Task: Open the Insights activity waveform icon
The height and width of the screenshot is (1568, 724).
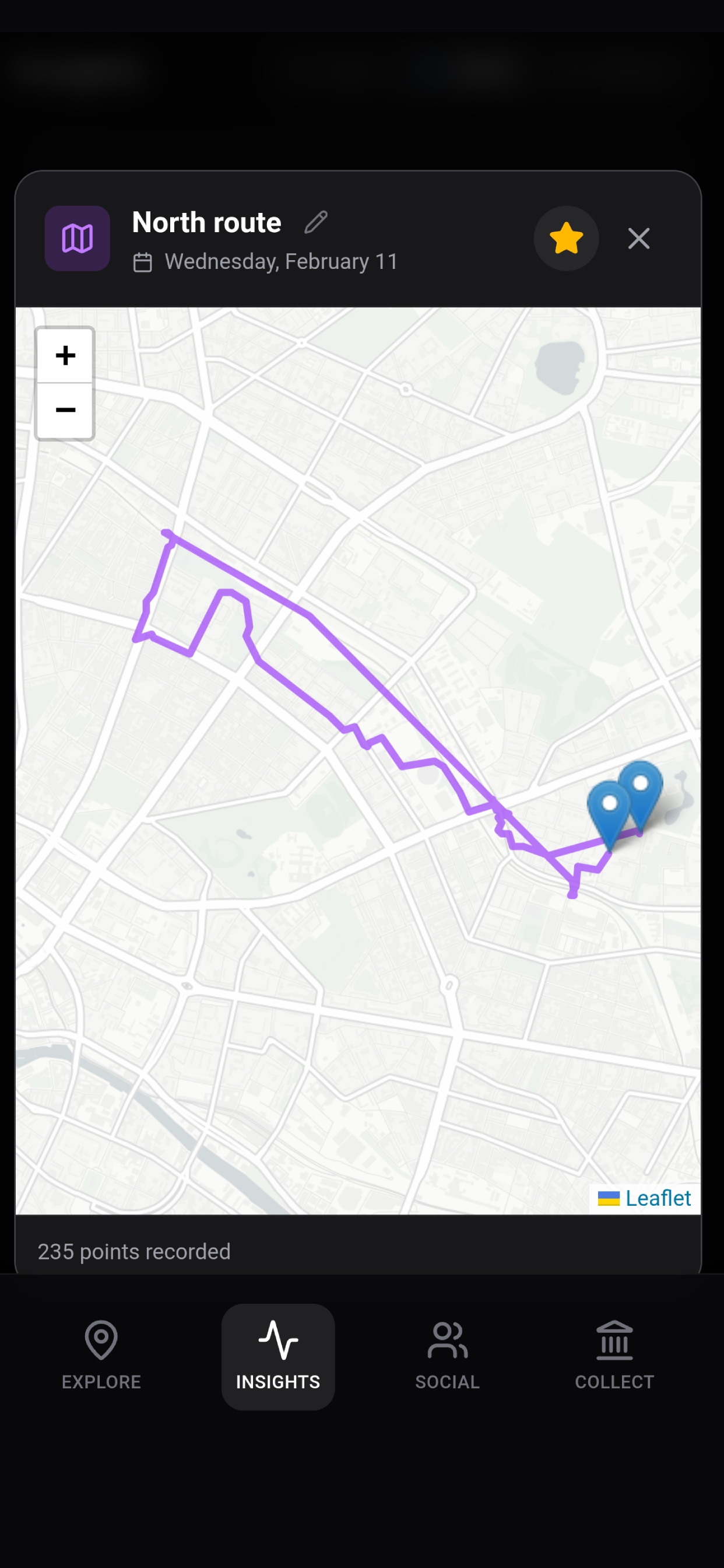Action: point(277,1340)
